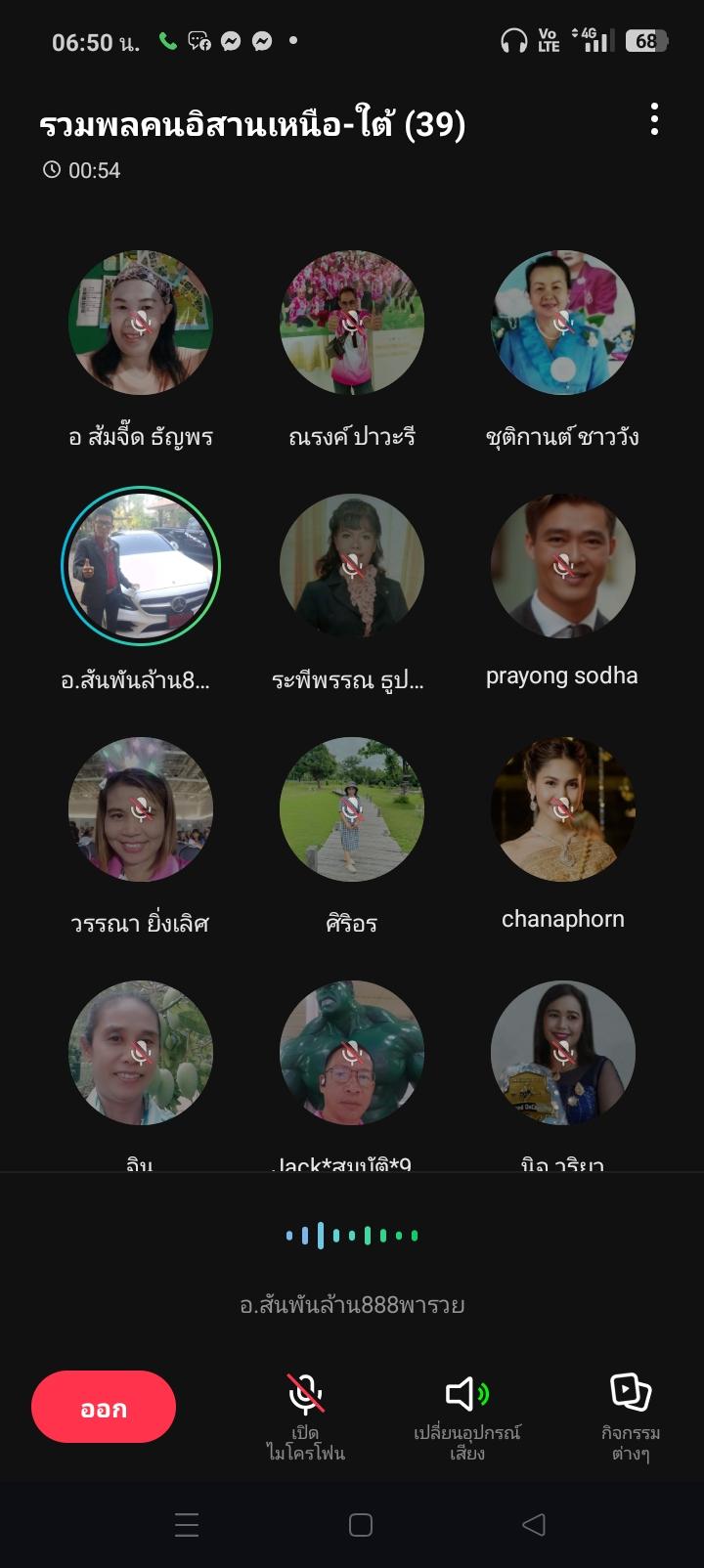Go back using the system back button

tap(534, 1525)
